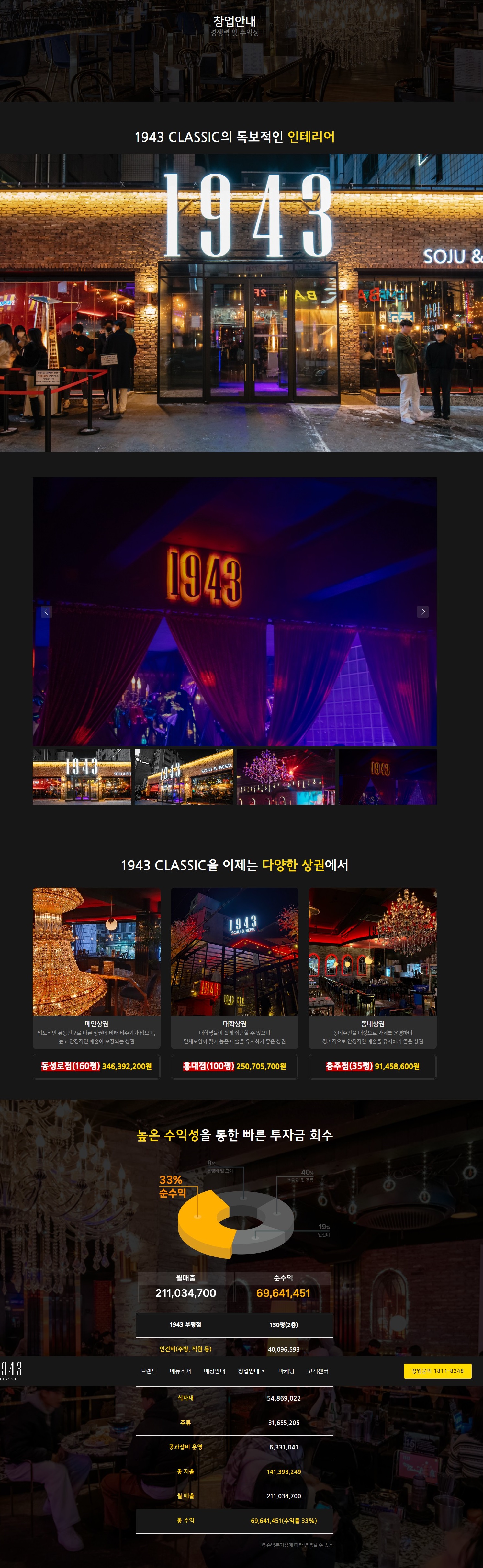Screen dimensions: 483x1568
Task: Select the purple curtain gallery thumbnail
Action: tap(387, 777)
